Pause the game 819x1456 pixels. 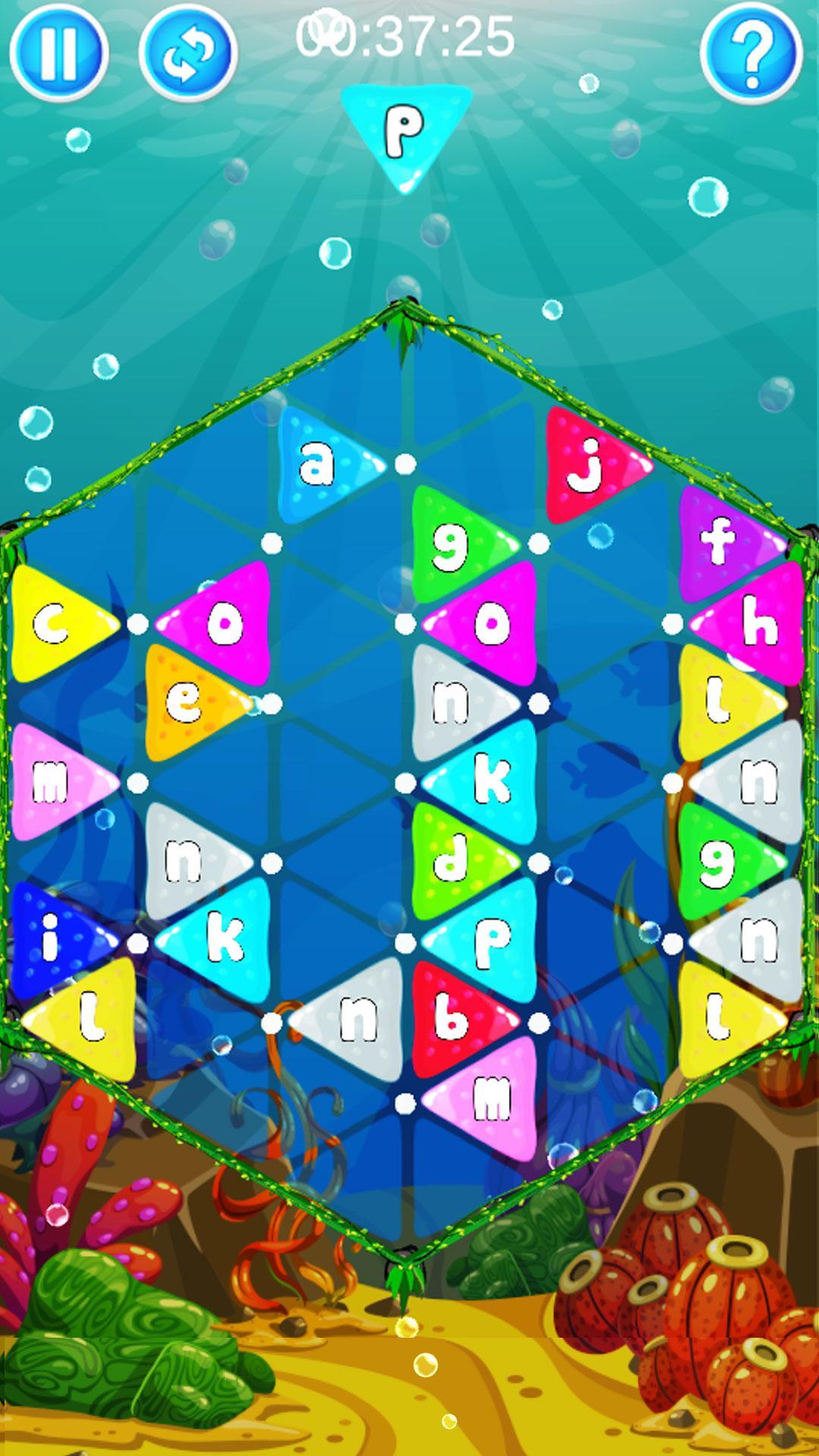tap(58, 53)
